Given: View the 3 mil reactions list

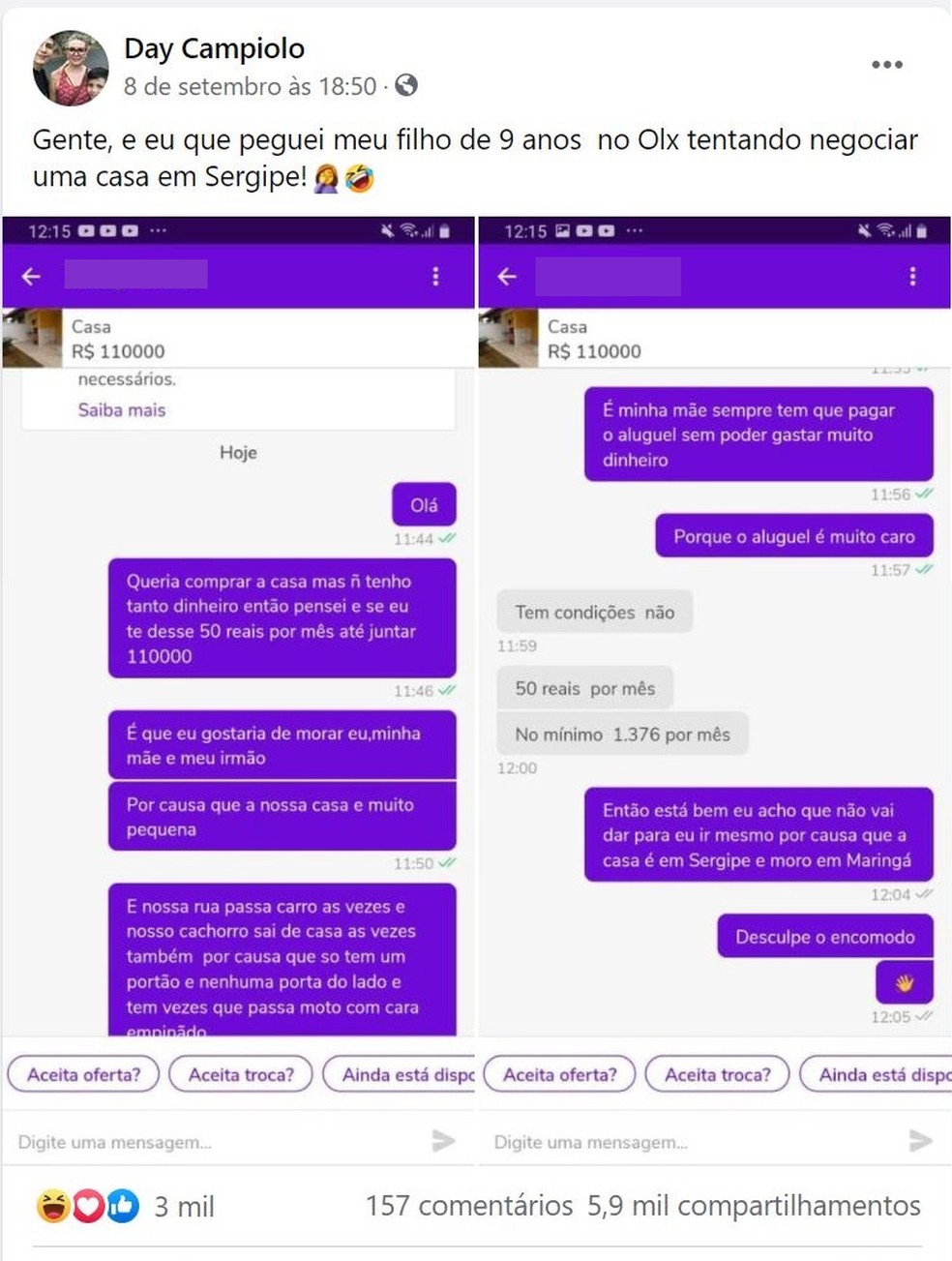Looking at the screenshot, I should [184, 1206].
